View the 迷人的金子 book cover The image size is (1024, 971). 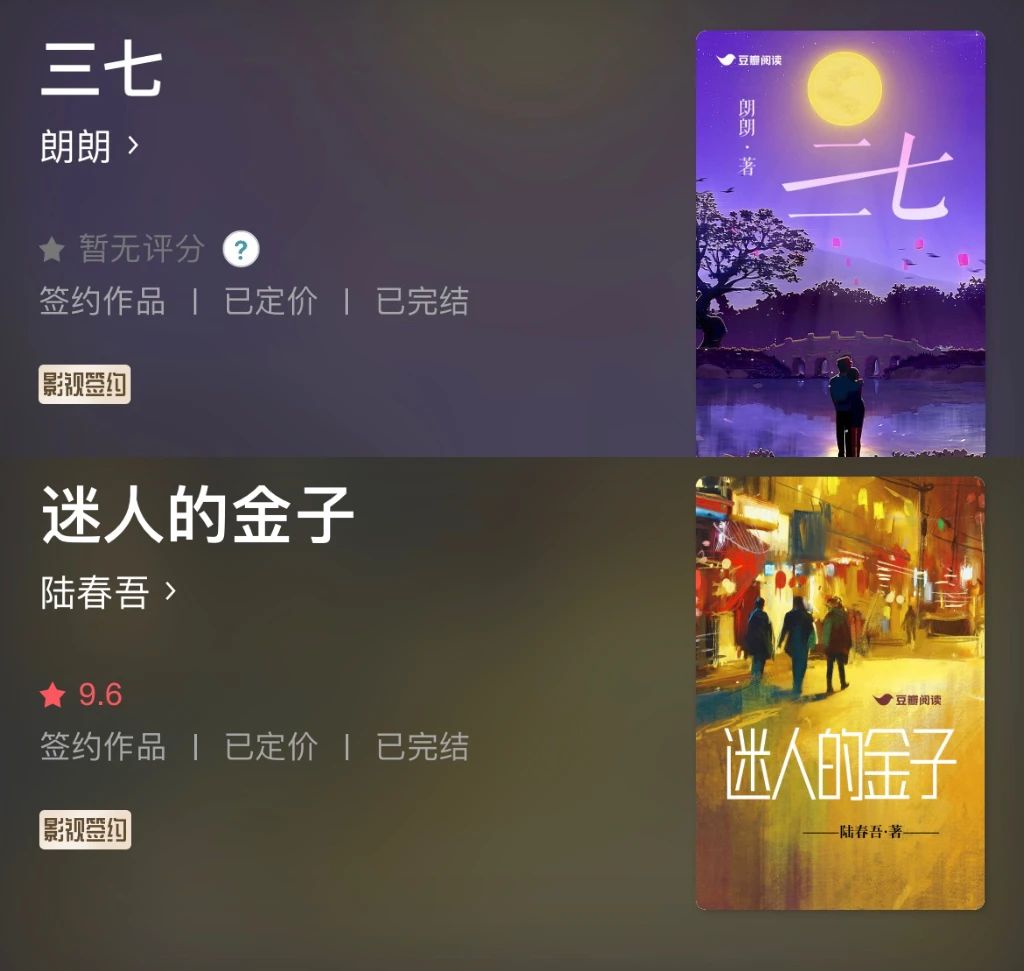pos(840,693)
